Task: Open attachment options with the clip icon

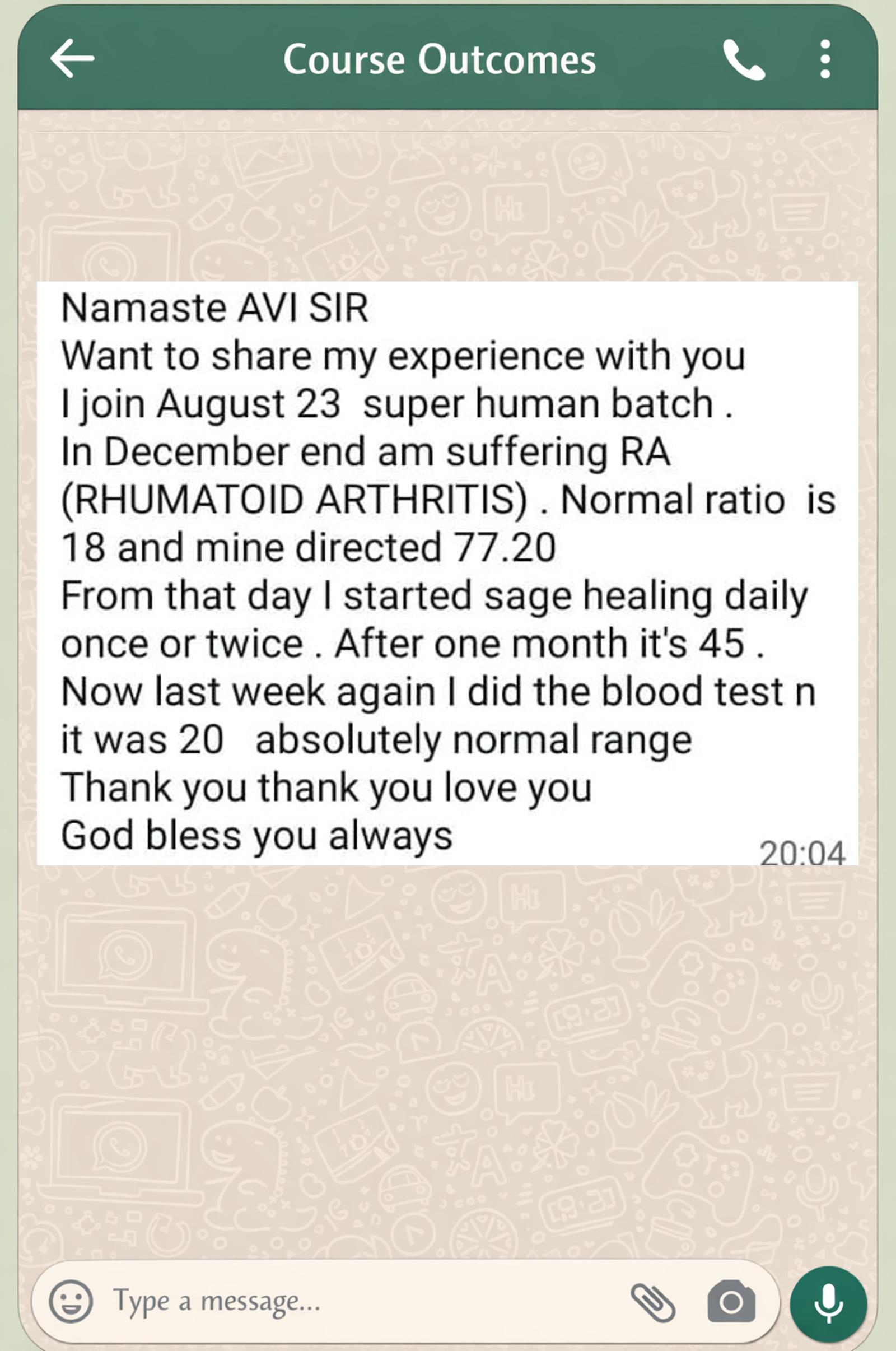Action: (651, 1302)
